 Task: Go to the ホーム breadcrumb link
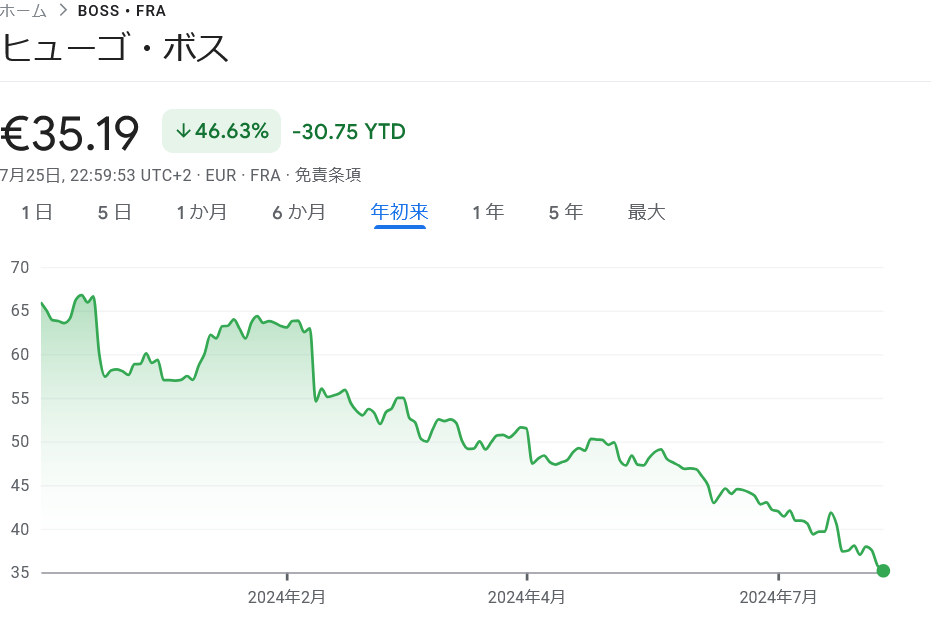[24, 11]
